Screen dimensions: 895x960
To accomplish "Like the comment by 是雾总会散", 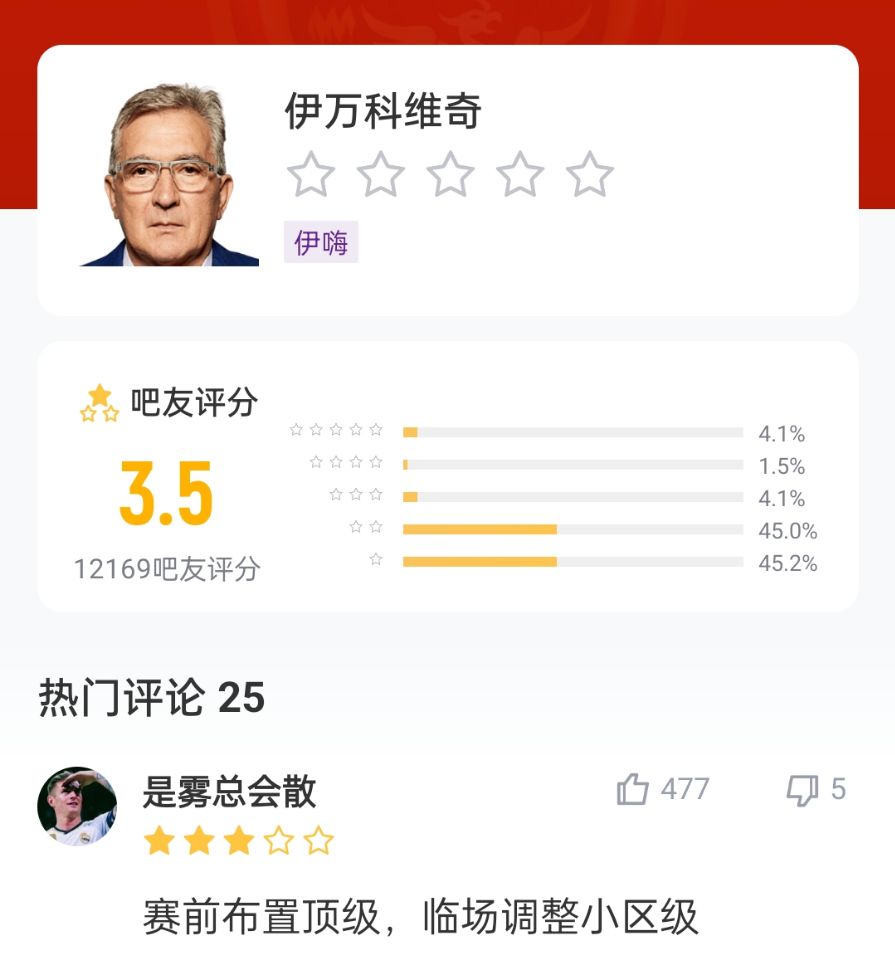I will tap(633, 790).
